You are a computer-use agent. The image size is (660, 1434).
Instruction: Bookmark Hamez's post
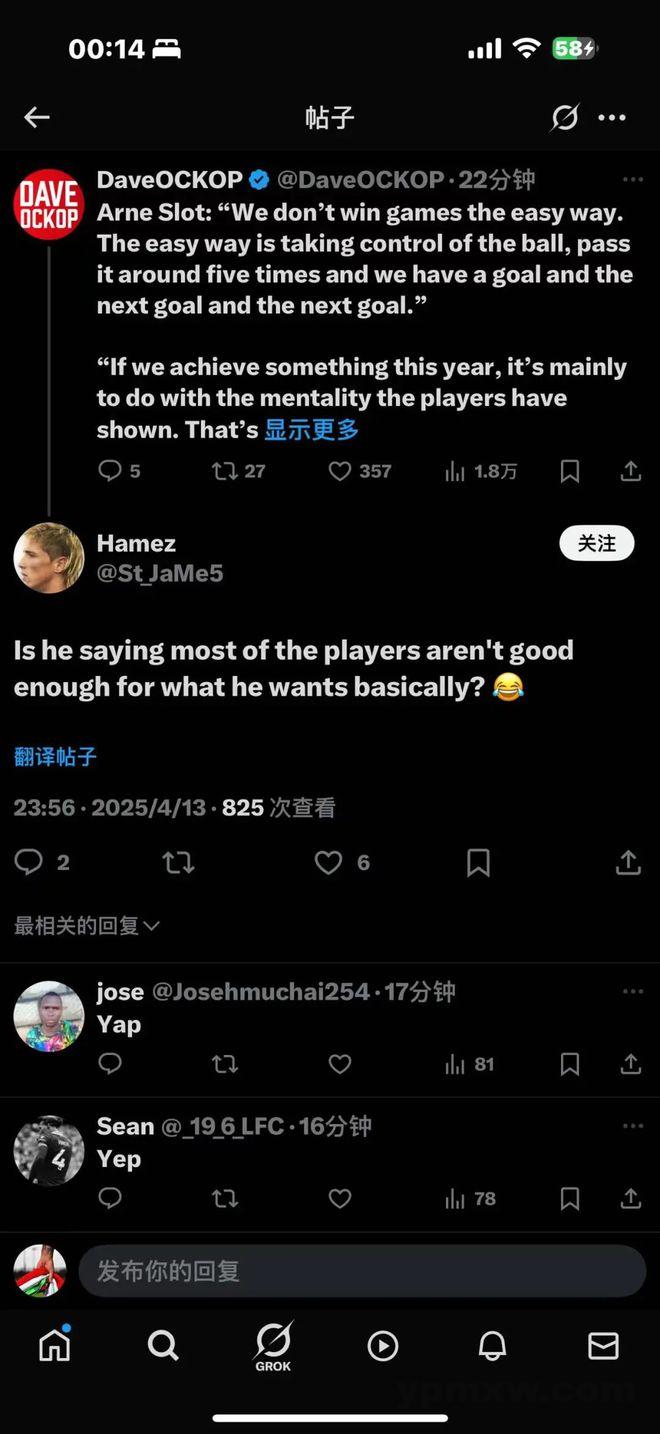pos(478,862)
